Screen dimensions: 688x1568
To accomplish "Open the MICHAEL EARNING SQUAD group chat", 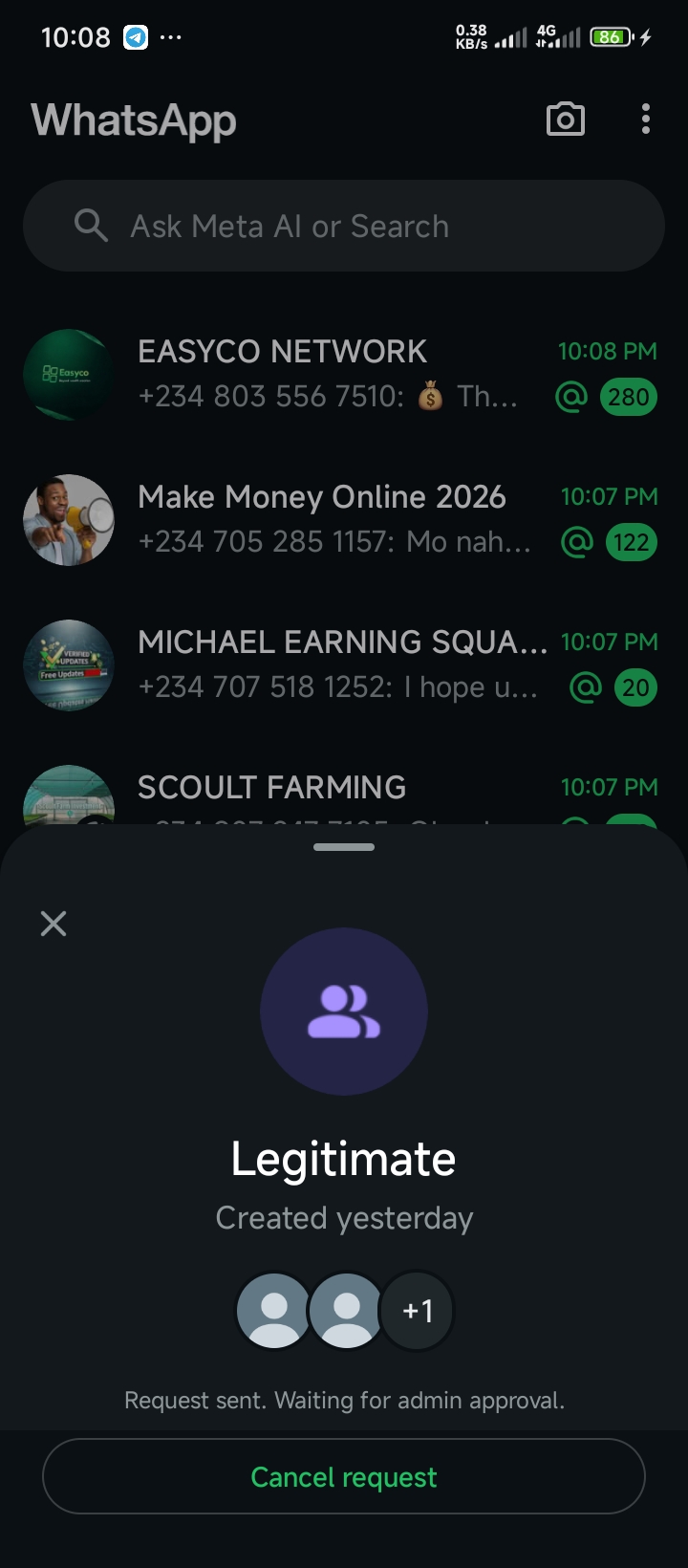I will (325, 664).
